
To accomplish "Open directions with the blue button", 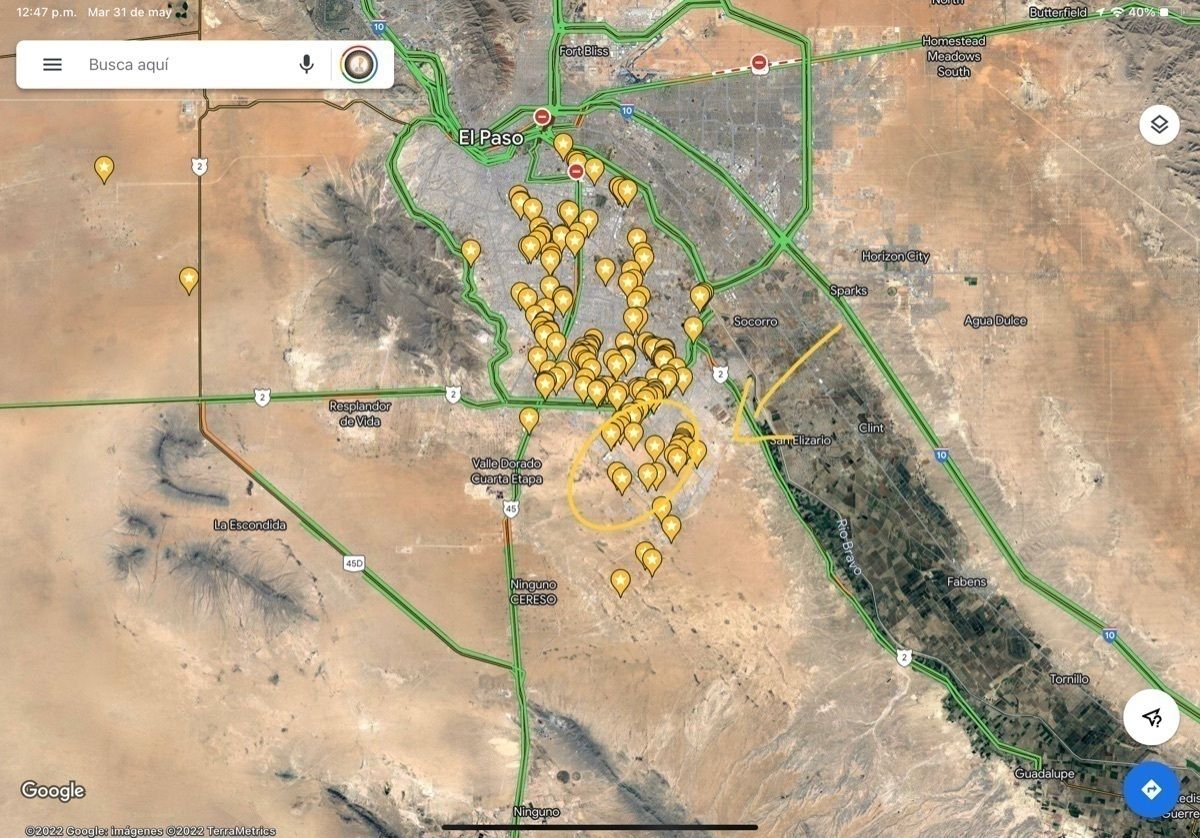I will tap(1151, 790).
